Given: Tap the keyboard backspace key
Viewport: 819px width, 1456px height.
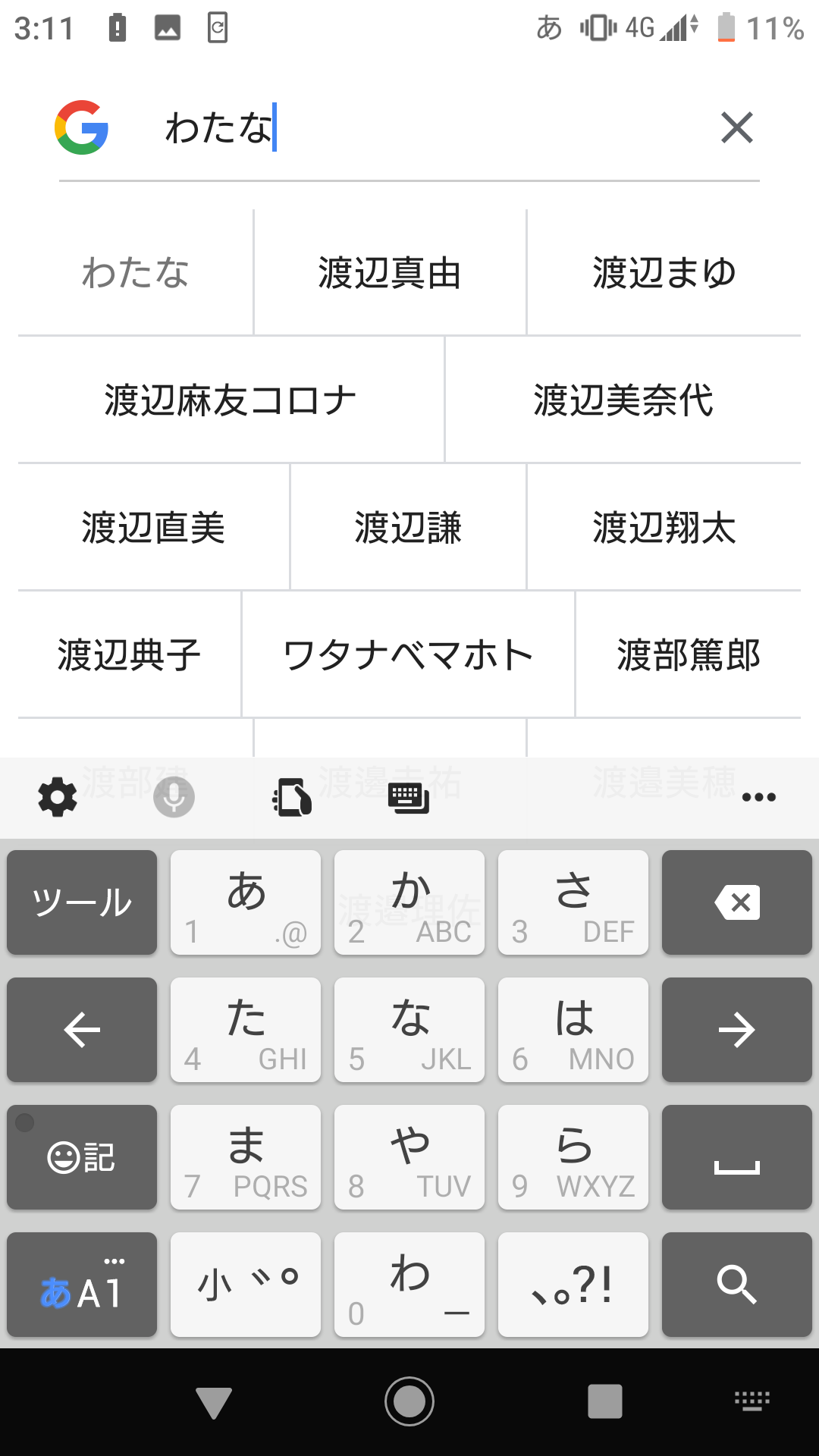Looking at the screenshot, I should (736, 902).
